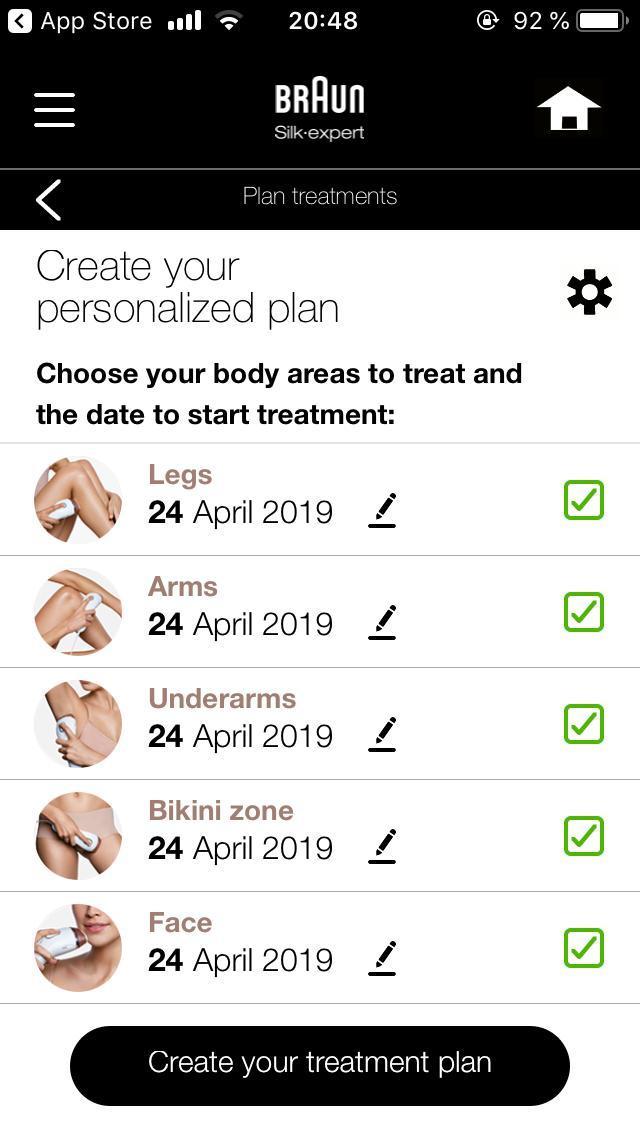
Task: Edit the Underarms start date
Action: [x=382, y=735]
